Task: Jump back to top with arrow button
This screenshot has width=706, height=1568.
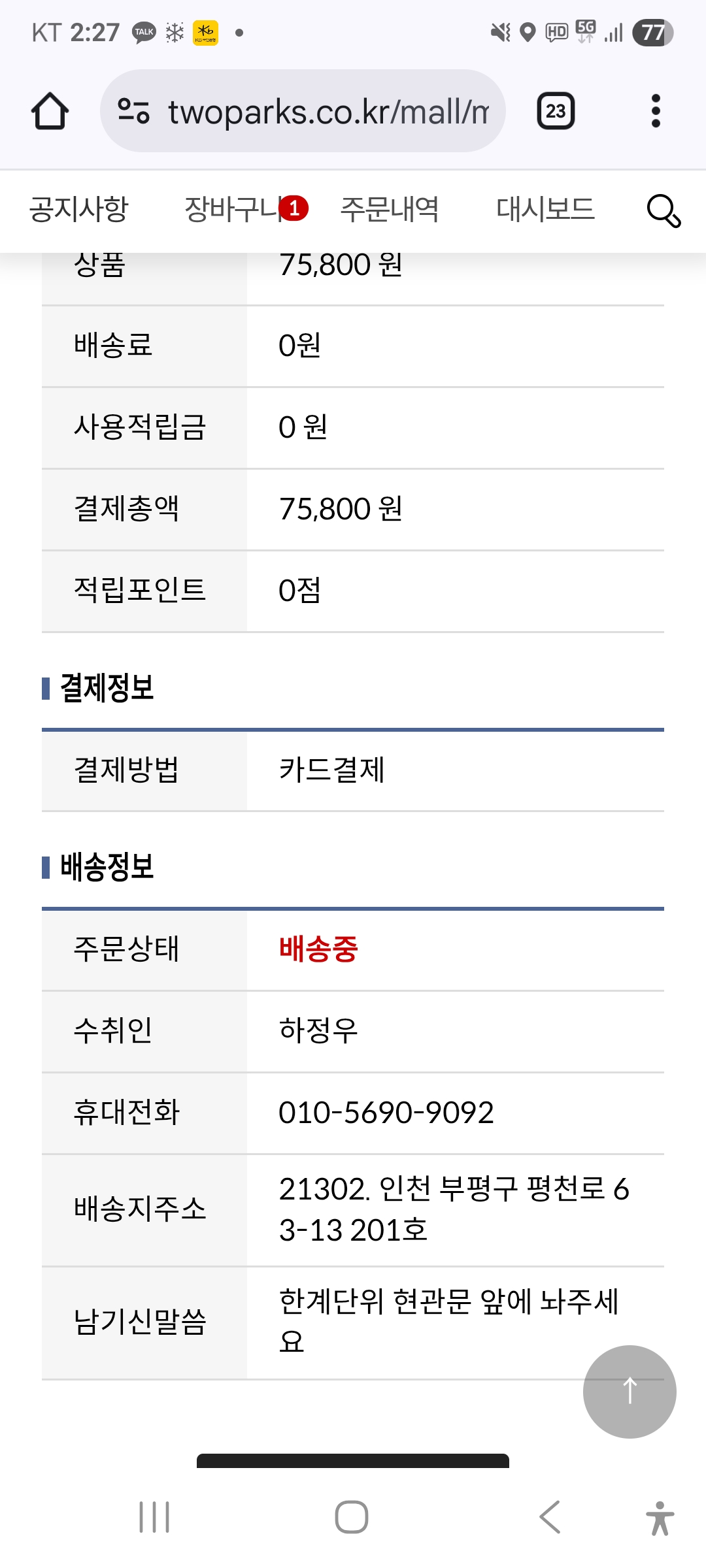Action: 630,1392
